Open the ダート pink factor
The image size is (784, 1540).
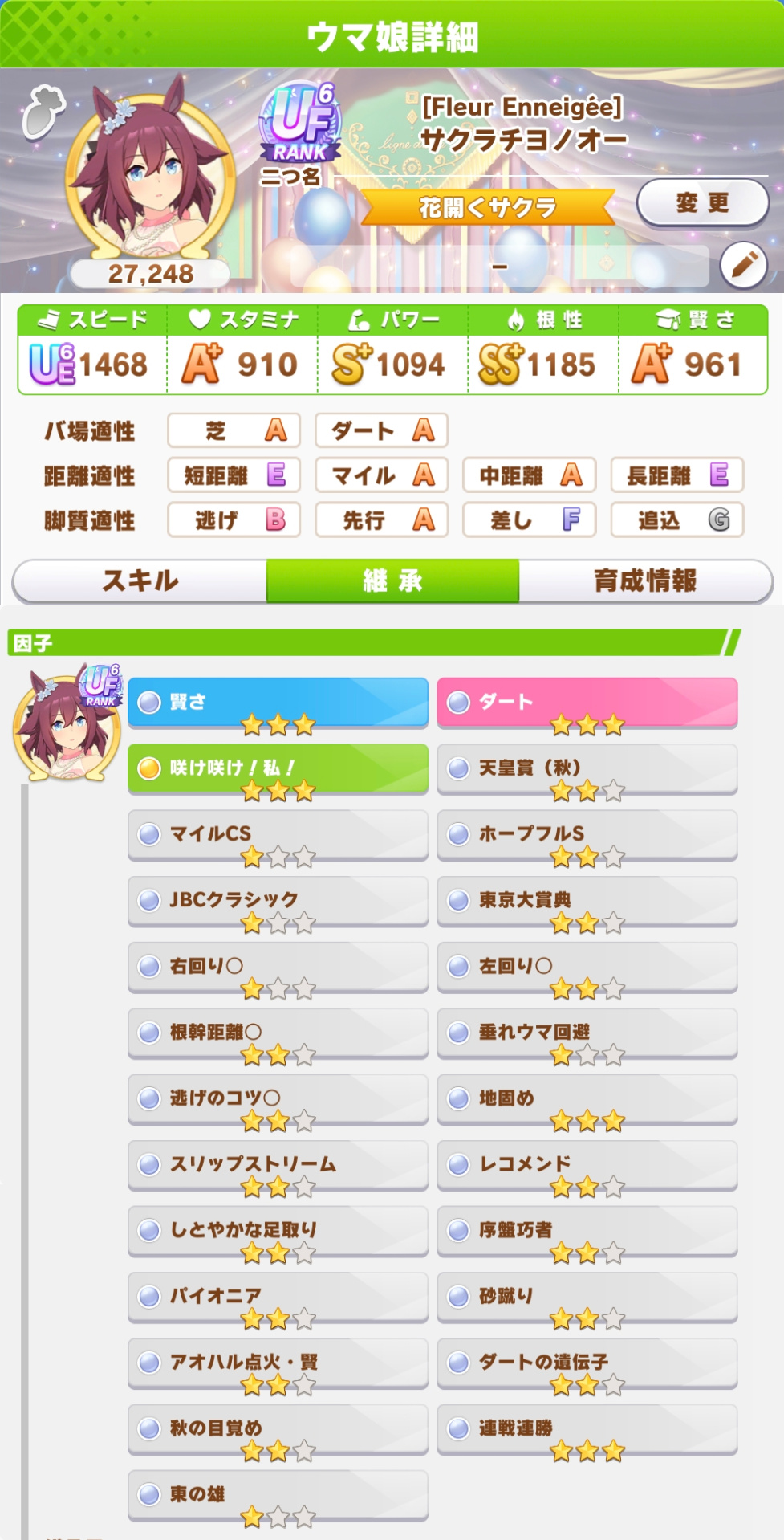(x=587, y=703)
